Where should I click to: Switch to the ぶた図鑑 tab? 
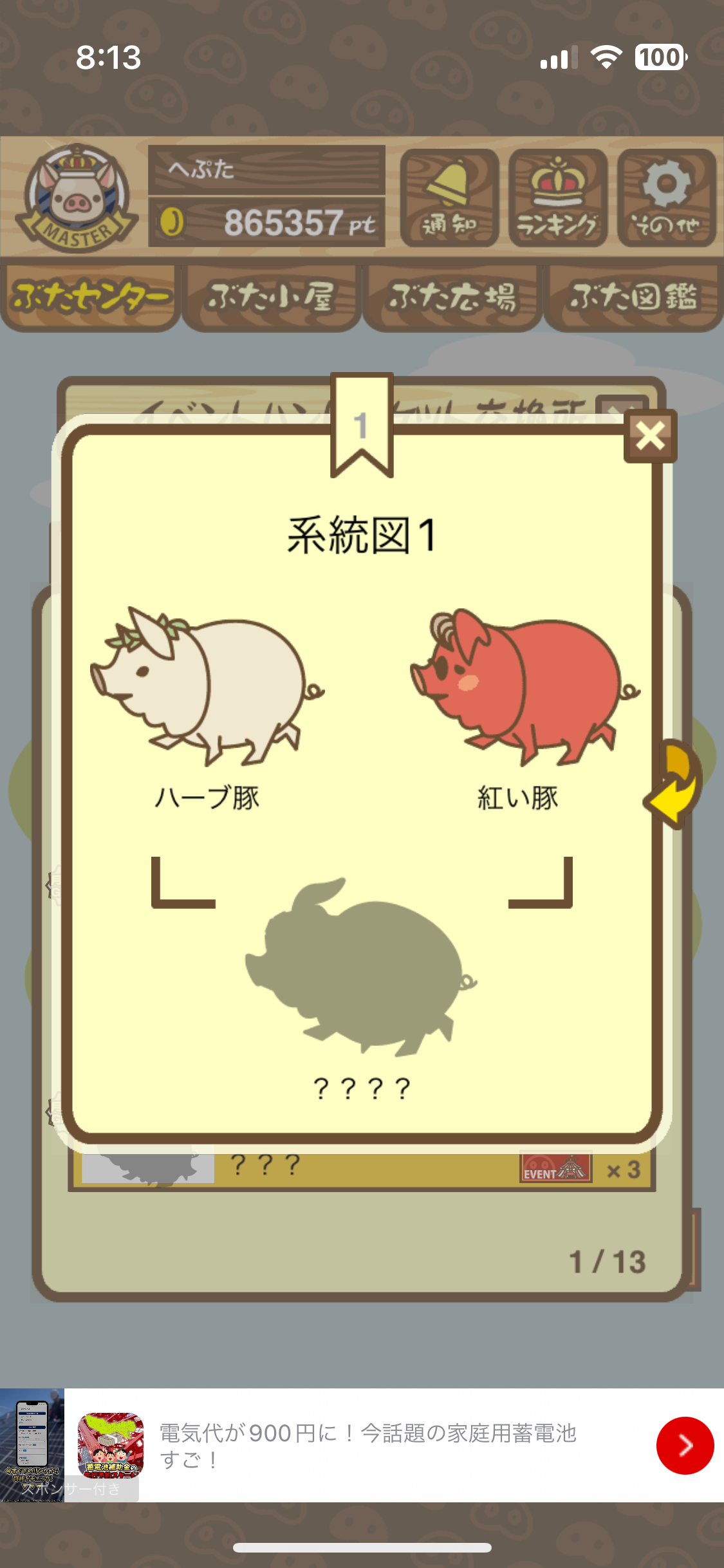[x=633, y=297]
